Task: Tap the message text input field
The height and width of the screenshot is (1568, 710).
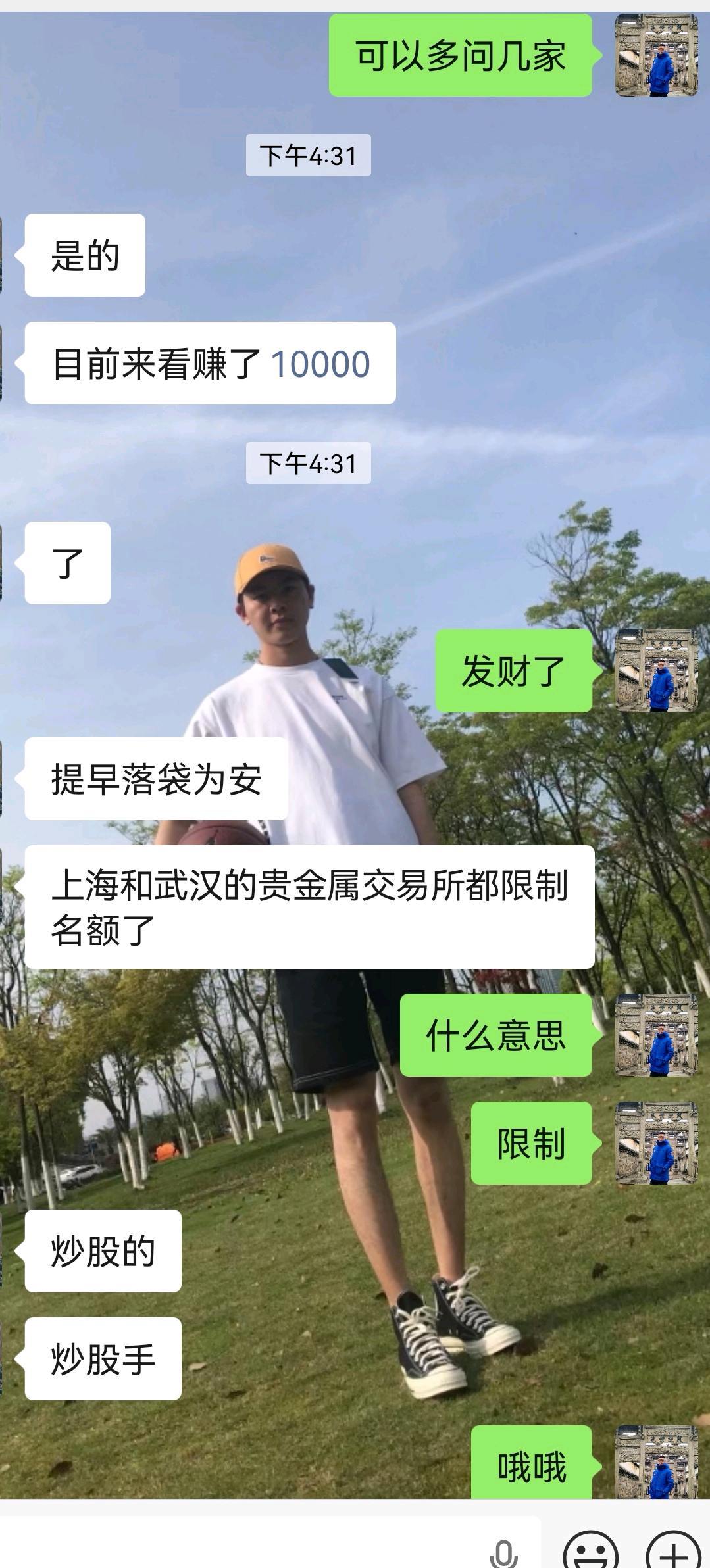Action: (x=243, y=1546)
